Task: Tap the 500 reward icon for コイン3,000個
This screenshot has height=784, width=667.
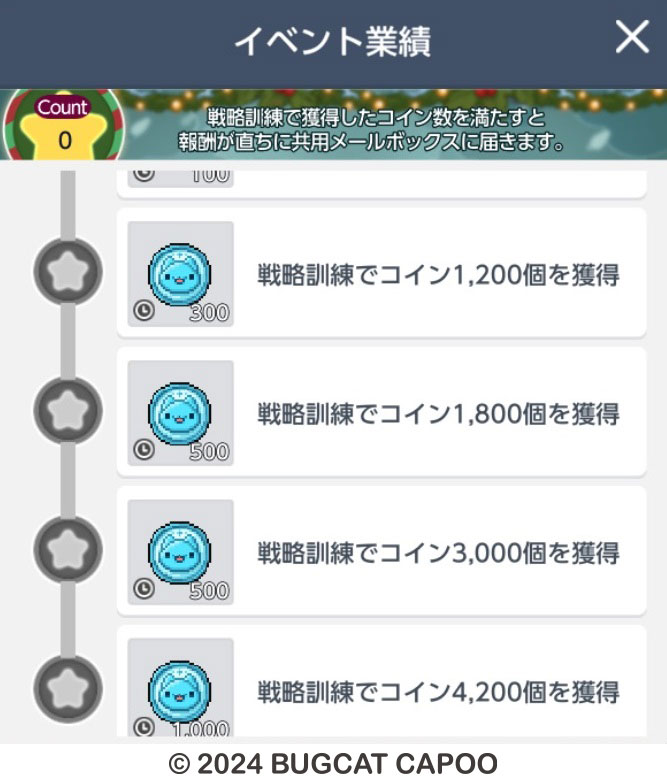Action: point(181,552)
